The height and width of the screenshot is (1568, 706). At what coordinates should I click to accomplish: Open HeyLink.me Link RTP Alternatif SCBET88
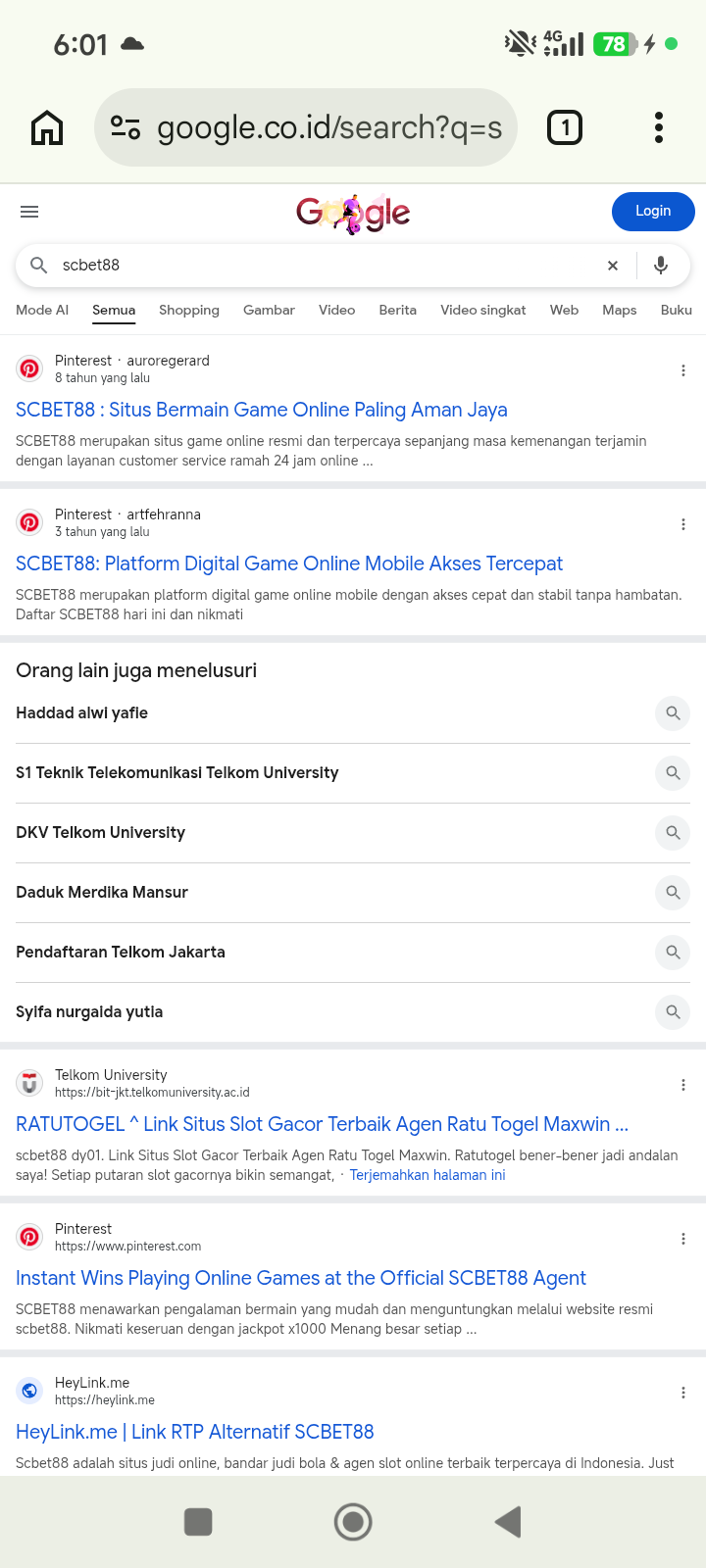pyautogui.click(x=195, y=1432)
